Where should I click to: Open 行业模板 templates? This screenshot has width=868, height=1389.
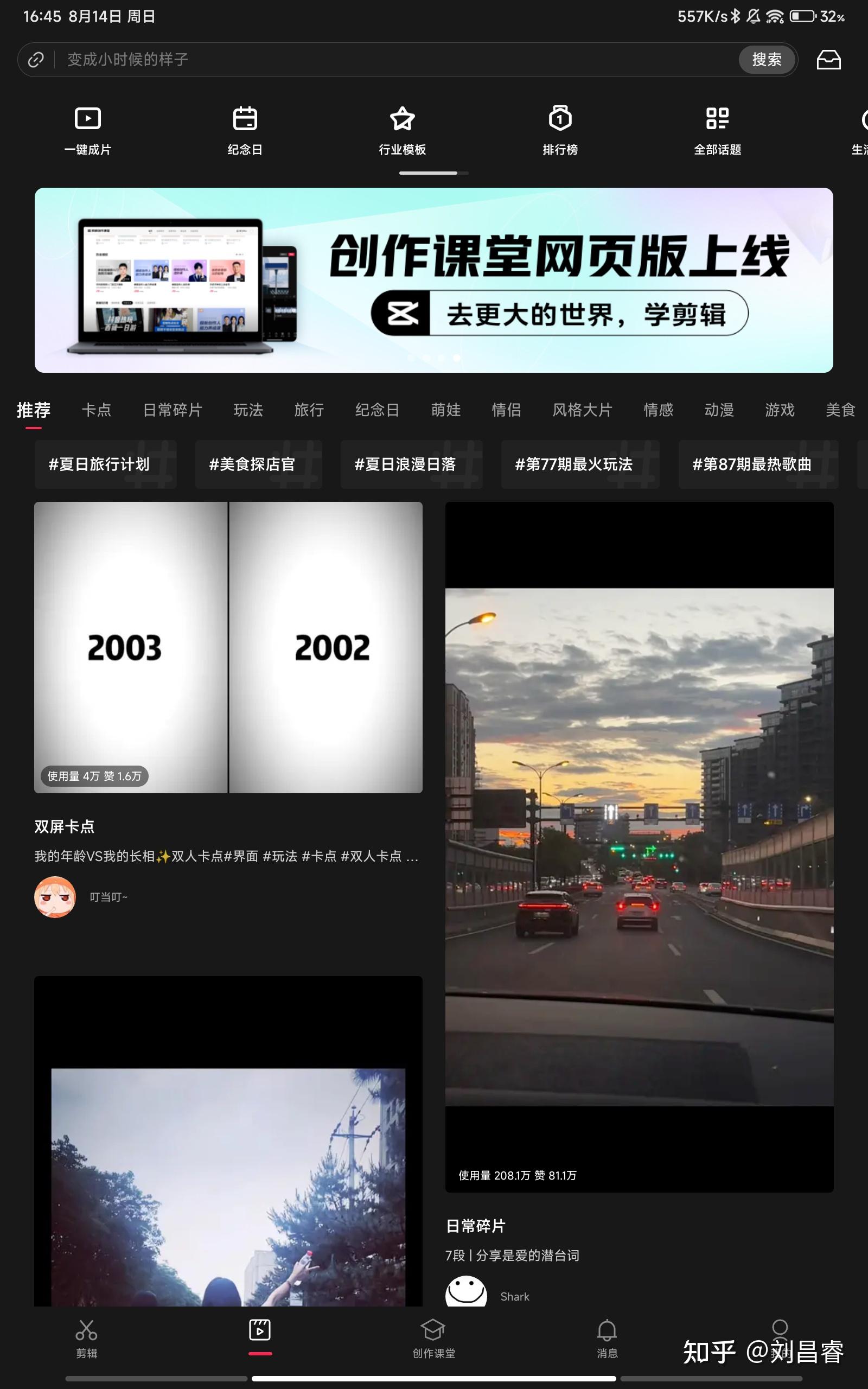pos(402,130)
